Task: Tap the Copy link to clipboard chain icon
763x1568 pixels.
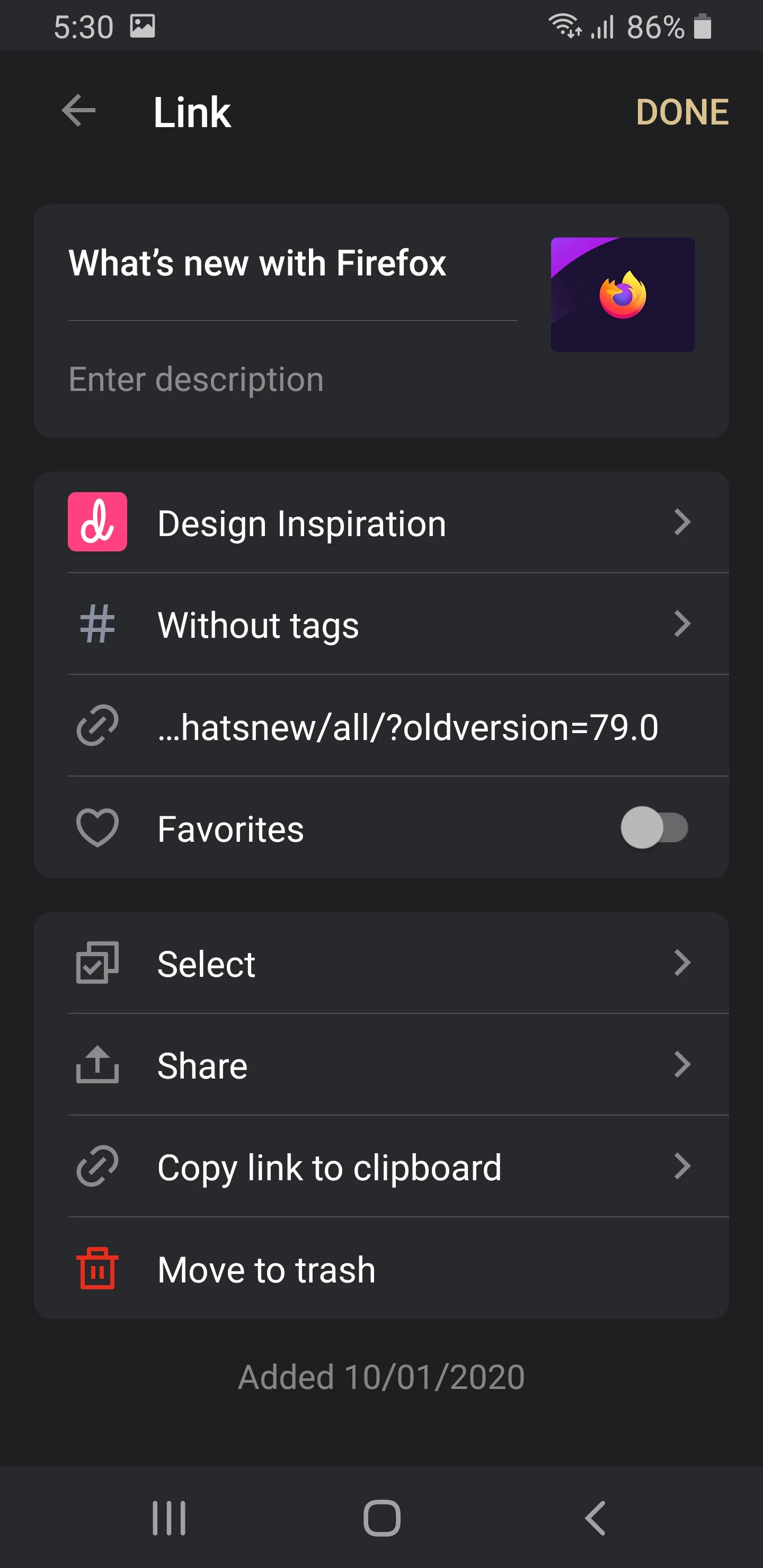Action: point(97,1165)
